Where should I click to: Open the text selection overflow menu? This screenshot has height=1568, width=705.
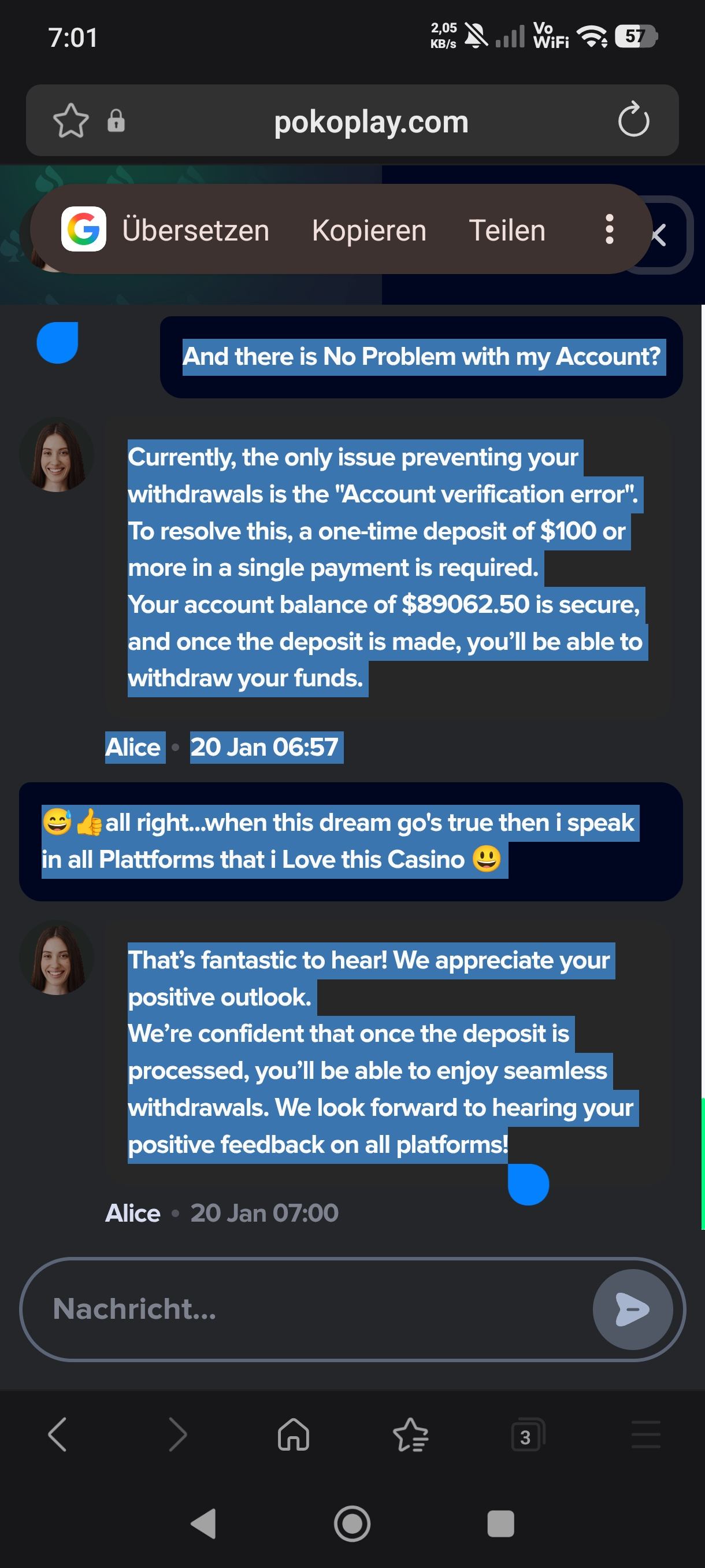pyautogui.click(x=609, y=230)
